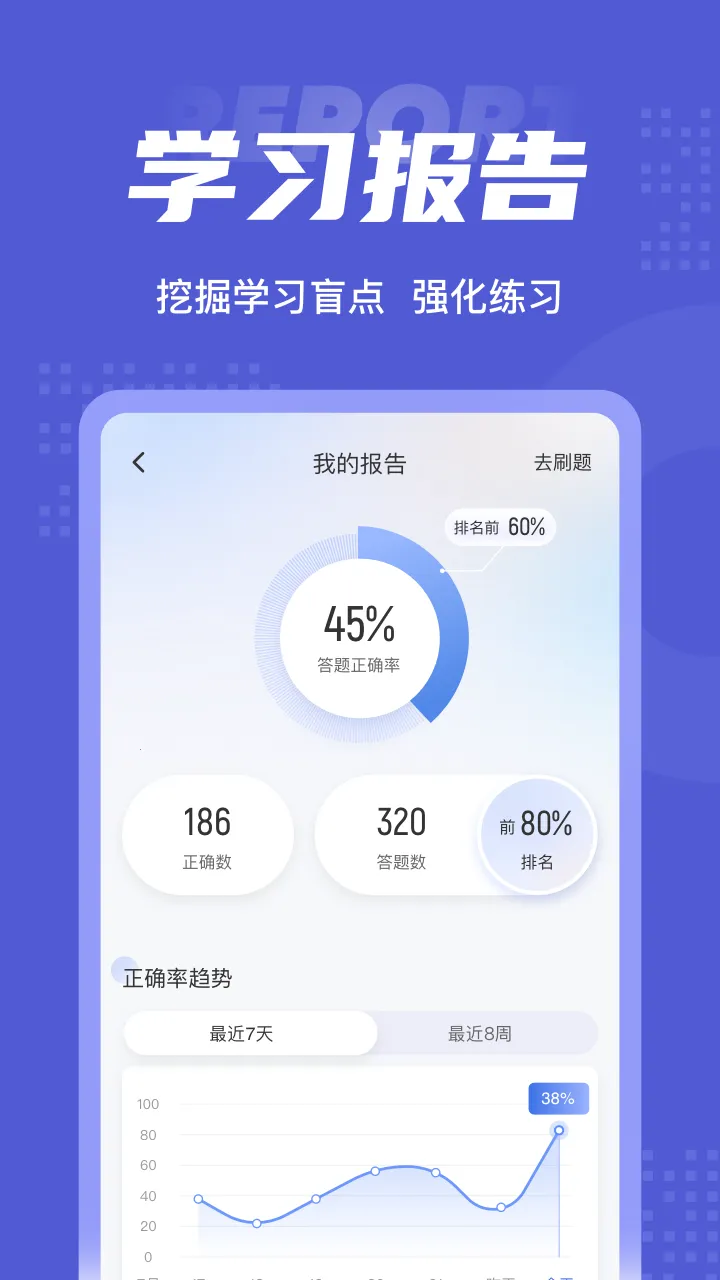
Task: Select the 我的报告 page title
Action: click(x=360, y=462)
